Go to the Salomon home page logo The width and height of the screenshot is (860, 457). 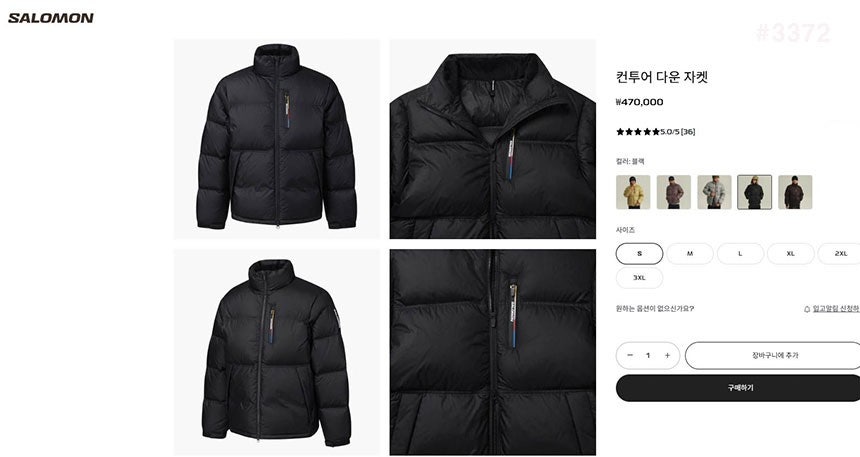pyautogui.click(x=51, y=18)
